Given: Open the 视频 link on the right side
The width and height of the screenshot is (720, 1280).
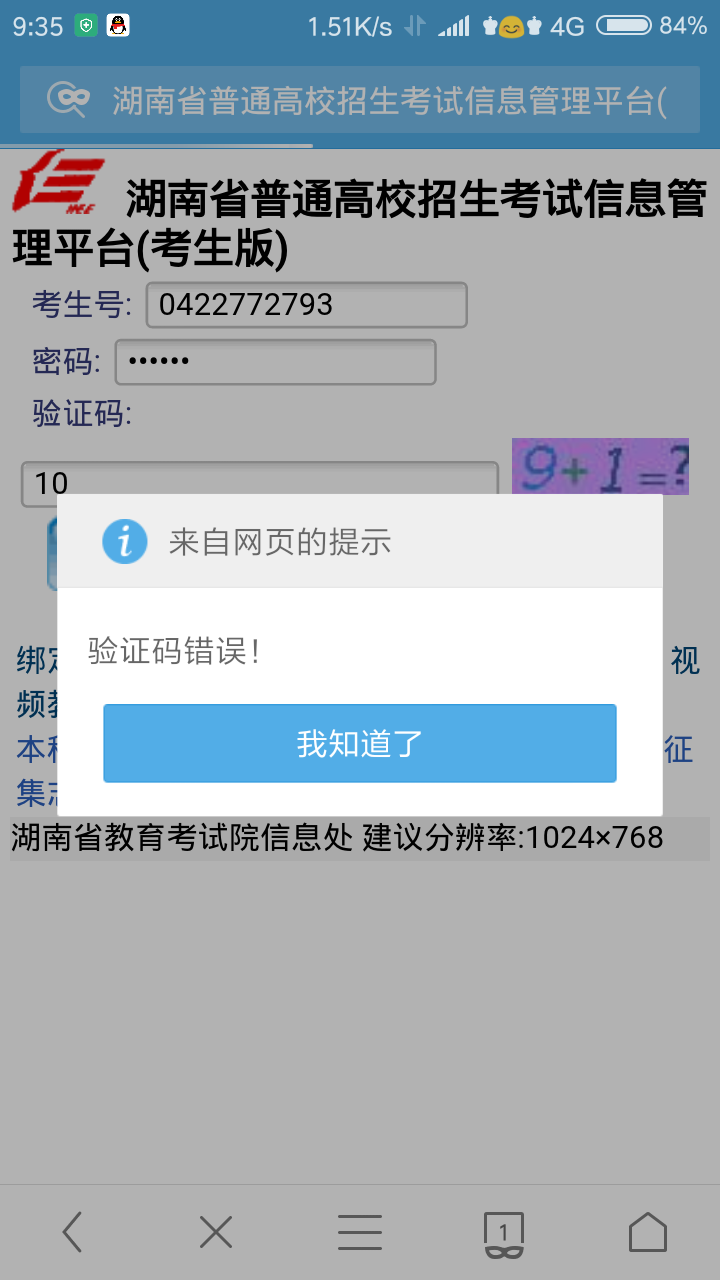Looking at the screenshot, I should pyautogui.click(x=685, y=662).
